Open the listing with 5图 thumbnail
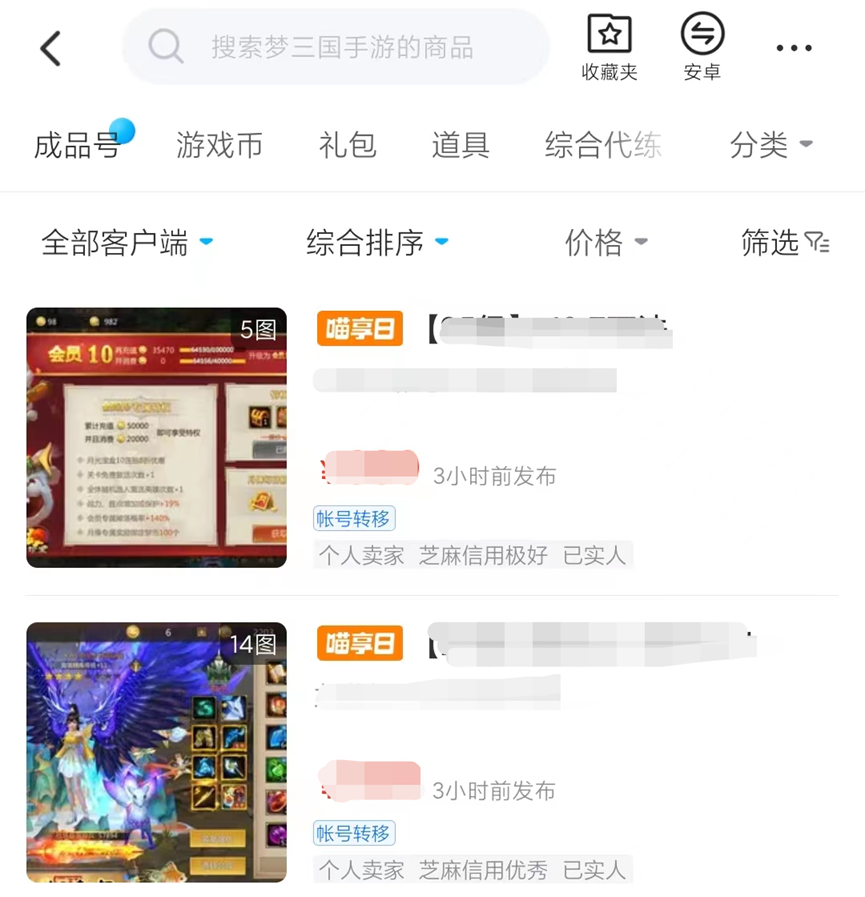This screenshot has width=865, height=897. pos(156,438)
